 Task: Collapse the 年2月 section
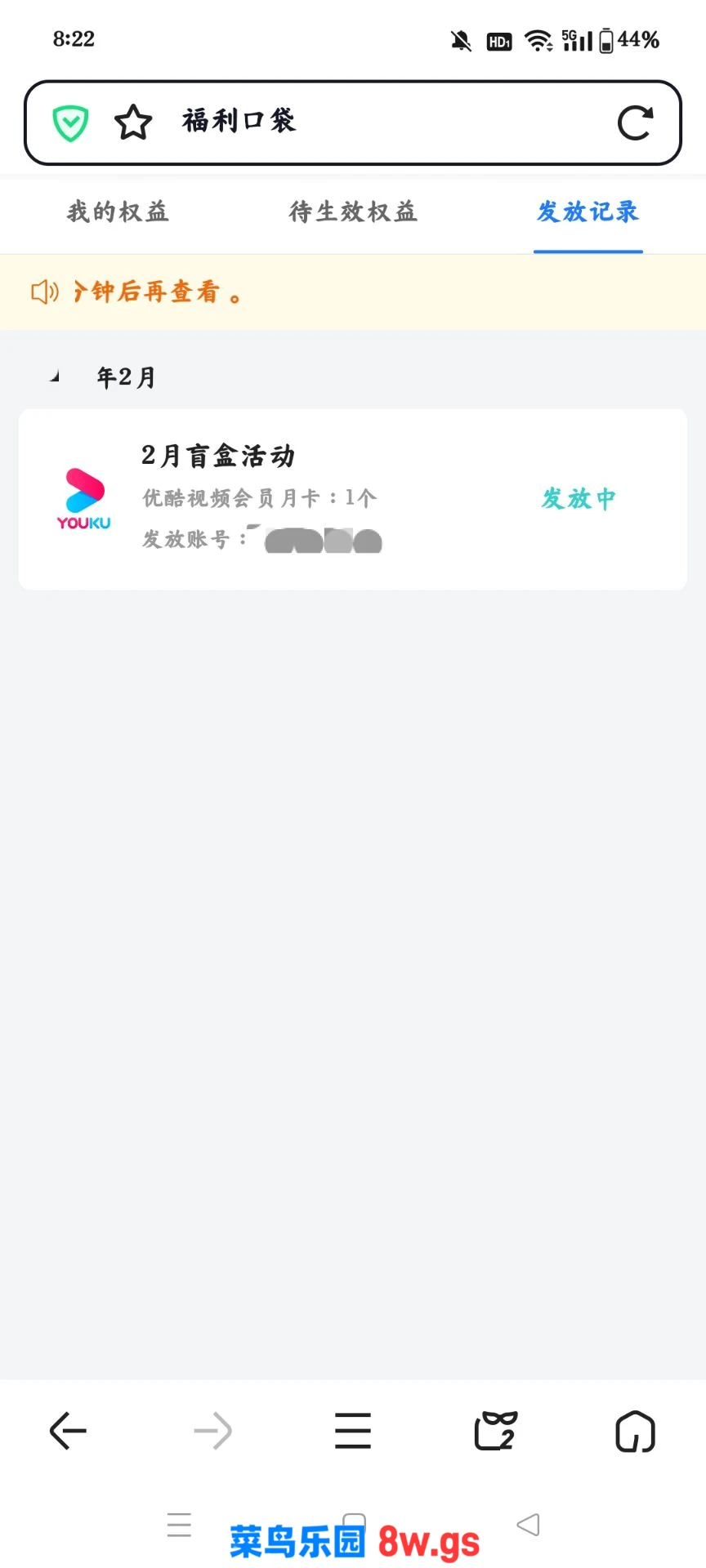(56, 376)
